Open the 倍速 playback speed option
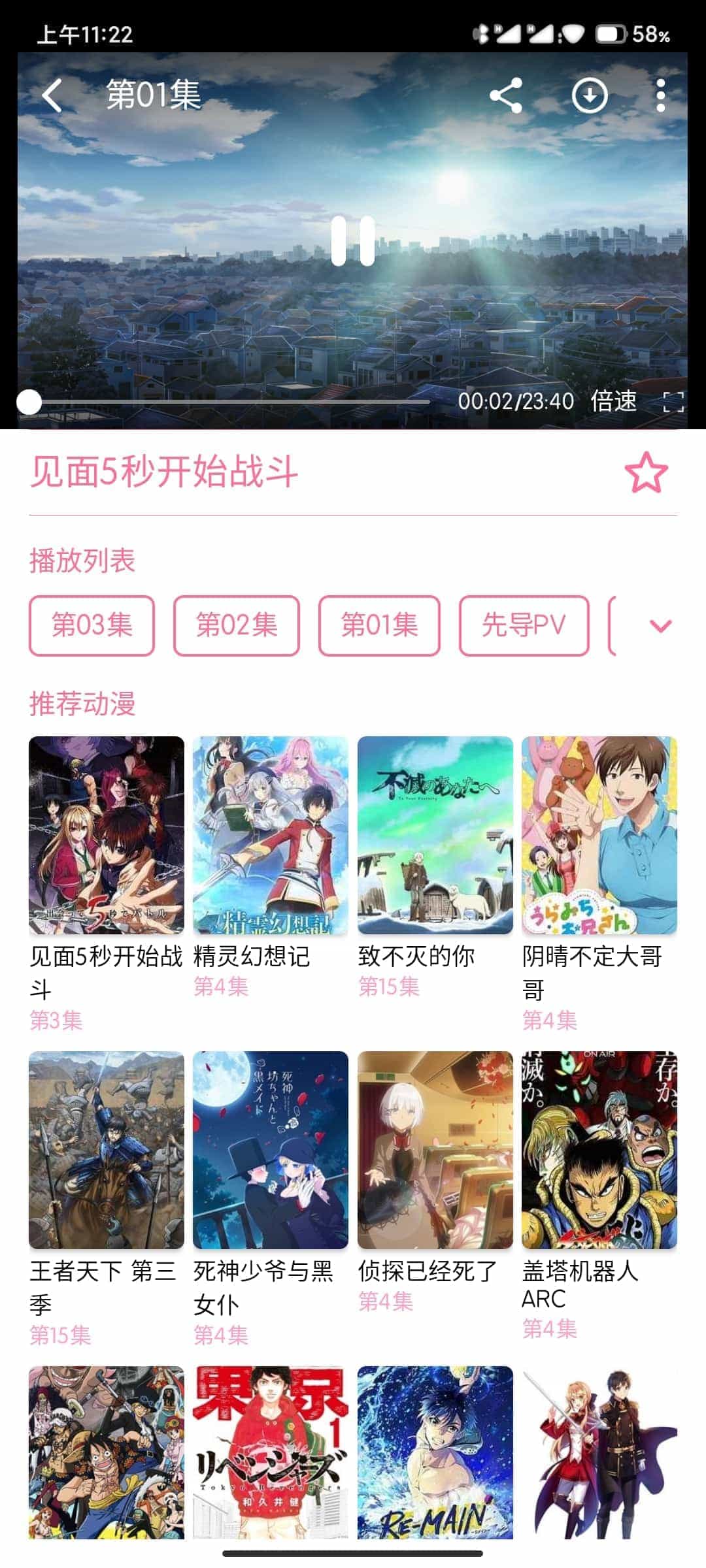Image resolution: width=706 pixels, height=1568 pixels. pyautogui.click(x=613, y=401)
